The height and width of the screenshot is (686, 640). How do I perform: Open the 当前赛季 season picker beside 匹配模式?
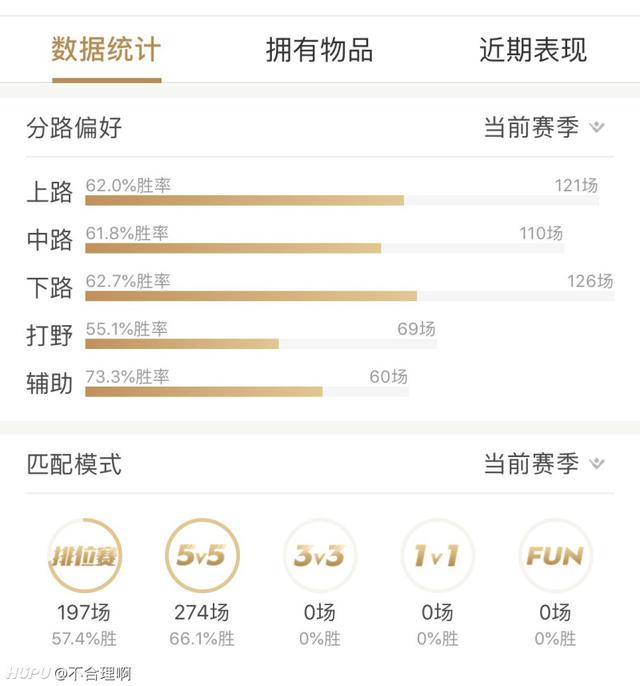(544, 464)
